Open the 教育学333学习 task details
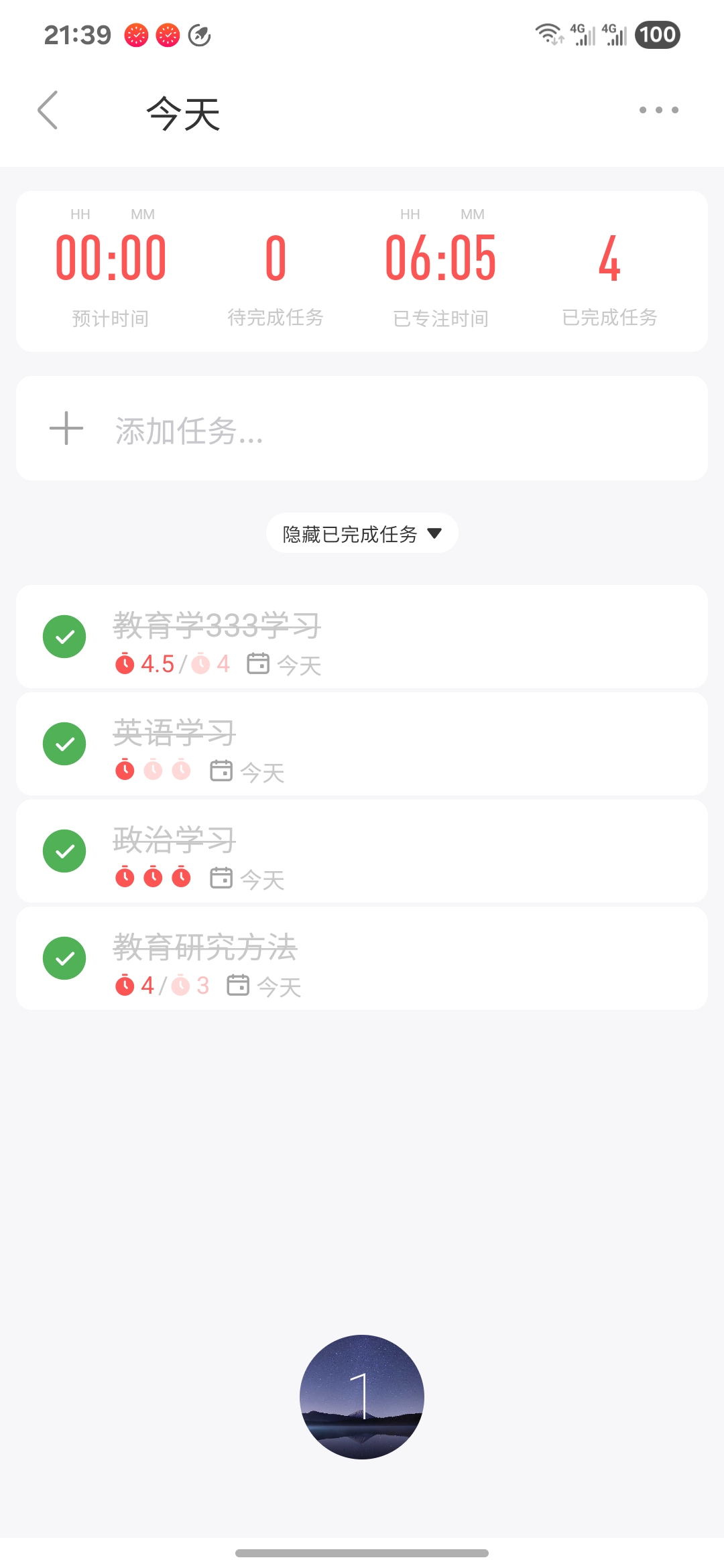 [402, 637]
